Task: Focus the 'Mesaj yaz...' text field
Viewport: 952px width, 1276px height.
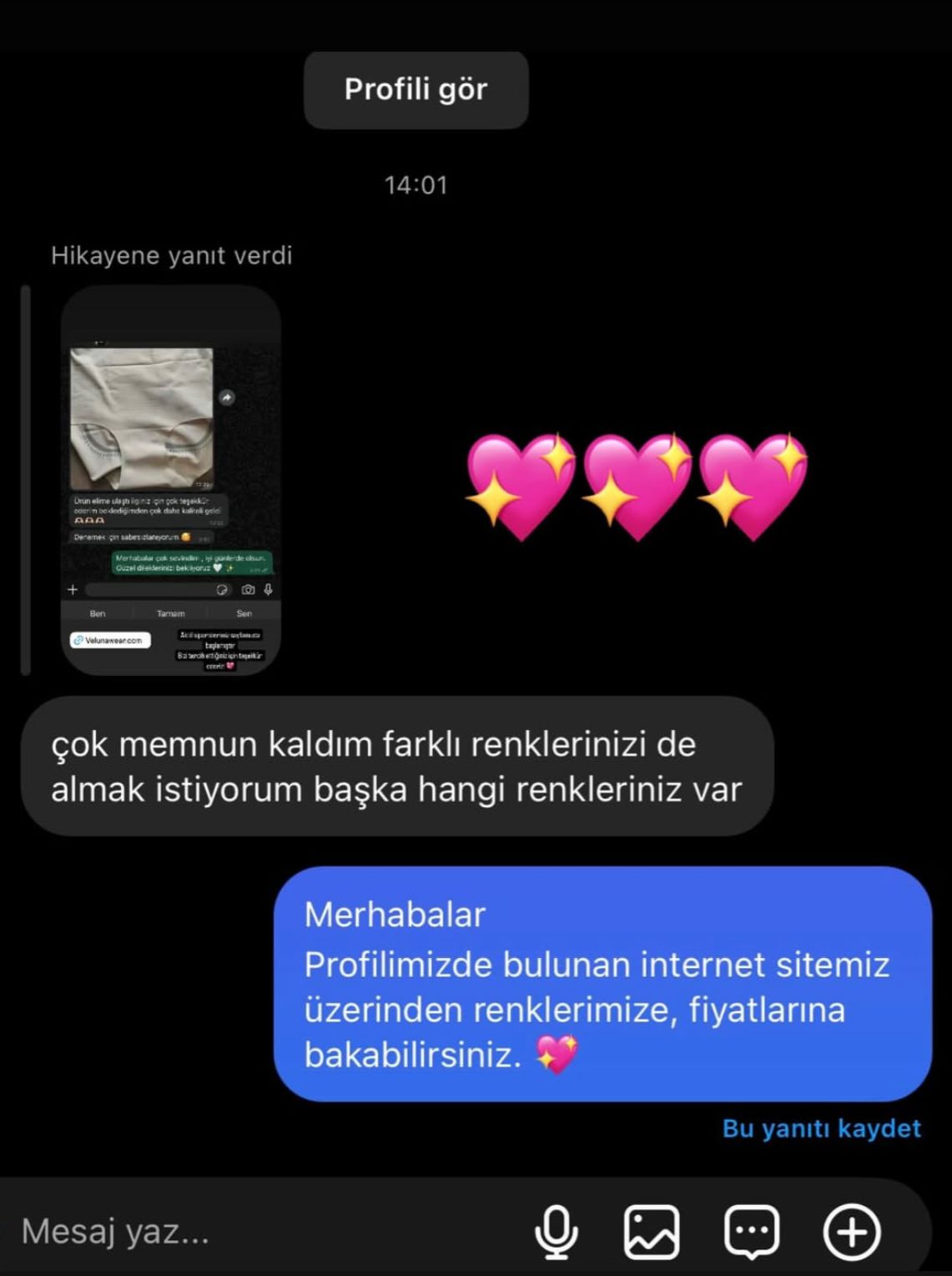Action: coord(250,1231)
